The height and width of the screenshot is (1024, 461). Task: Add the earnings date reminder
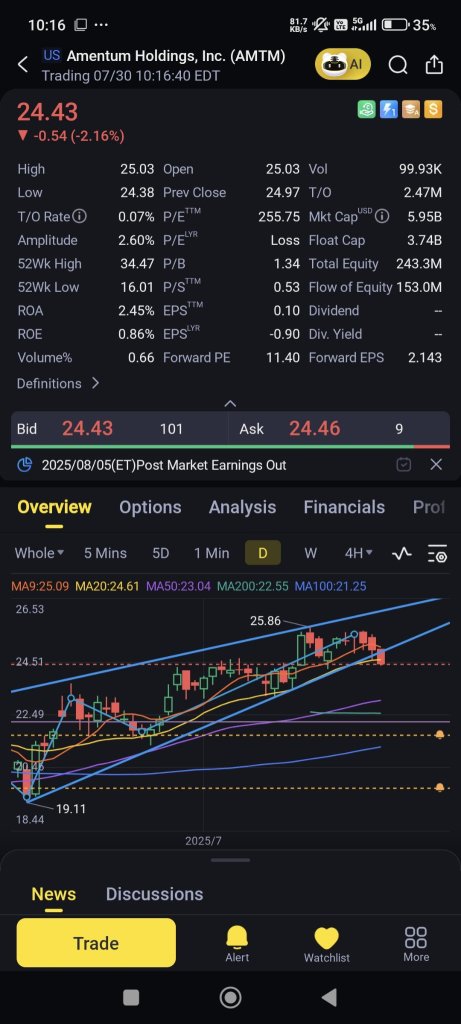point(404,464)
